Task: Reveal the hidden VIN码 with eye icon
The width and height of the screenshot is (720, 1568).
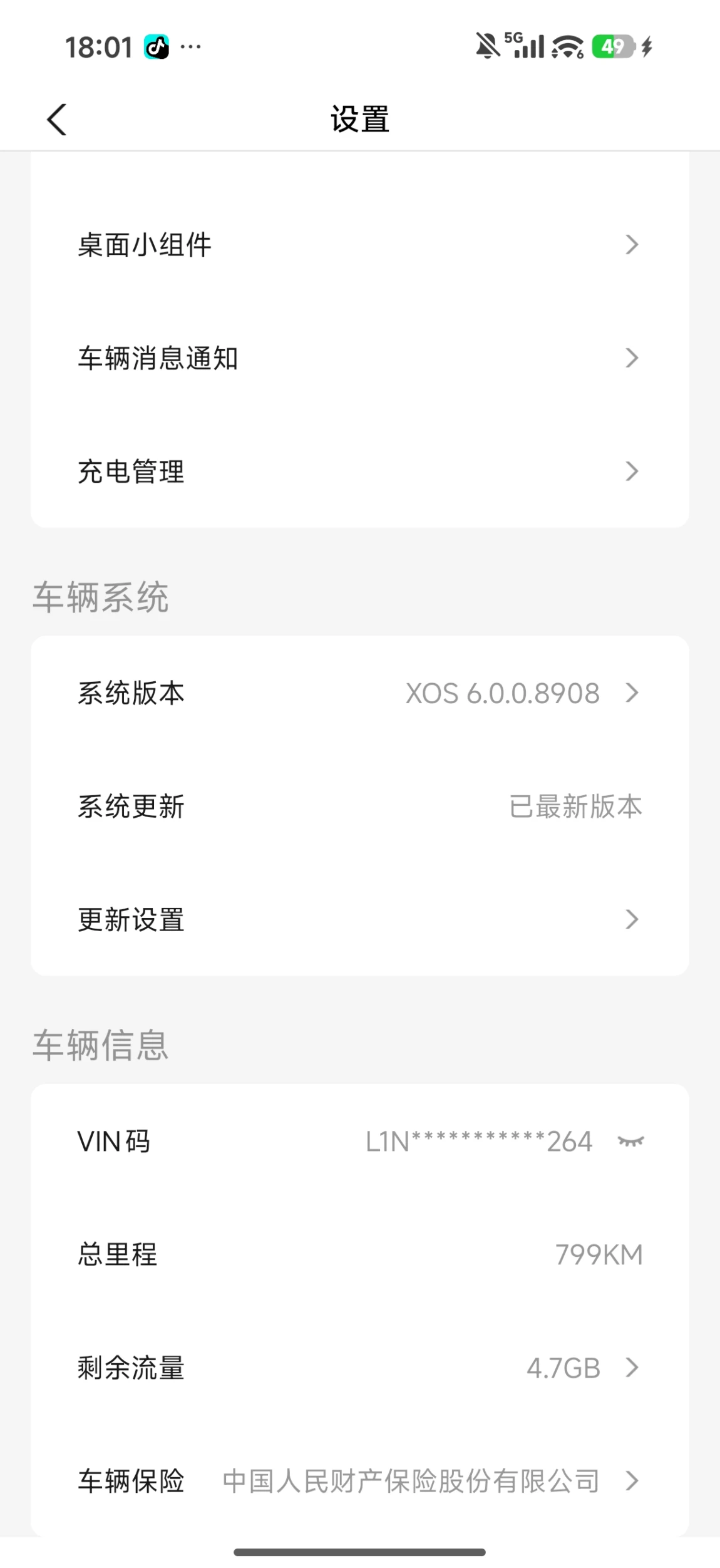Action: point(630,1142)
